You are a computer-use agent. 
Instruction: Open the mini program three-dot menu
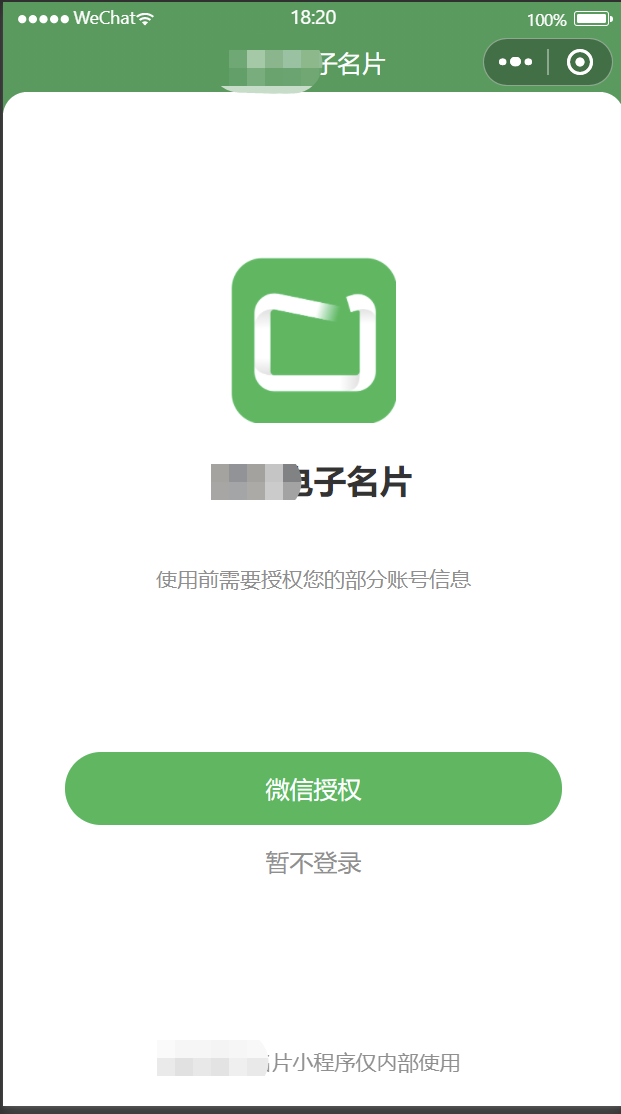pos(516,63)
